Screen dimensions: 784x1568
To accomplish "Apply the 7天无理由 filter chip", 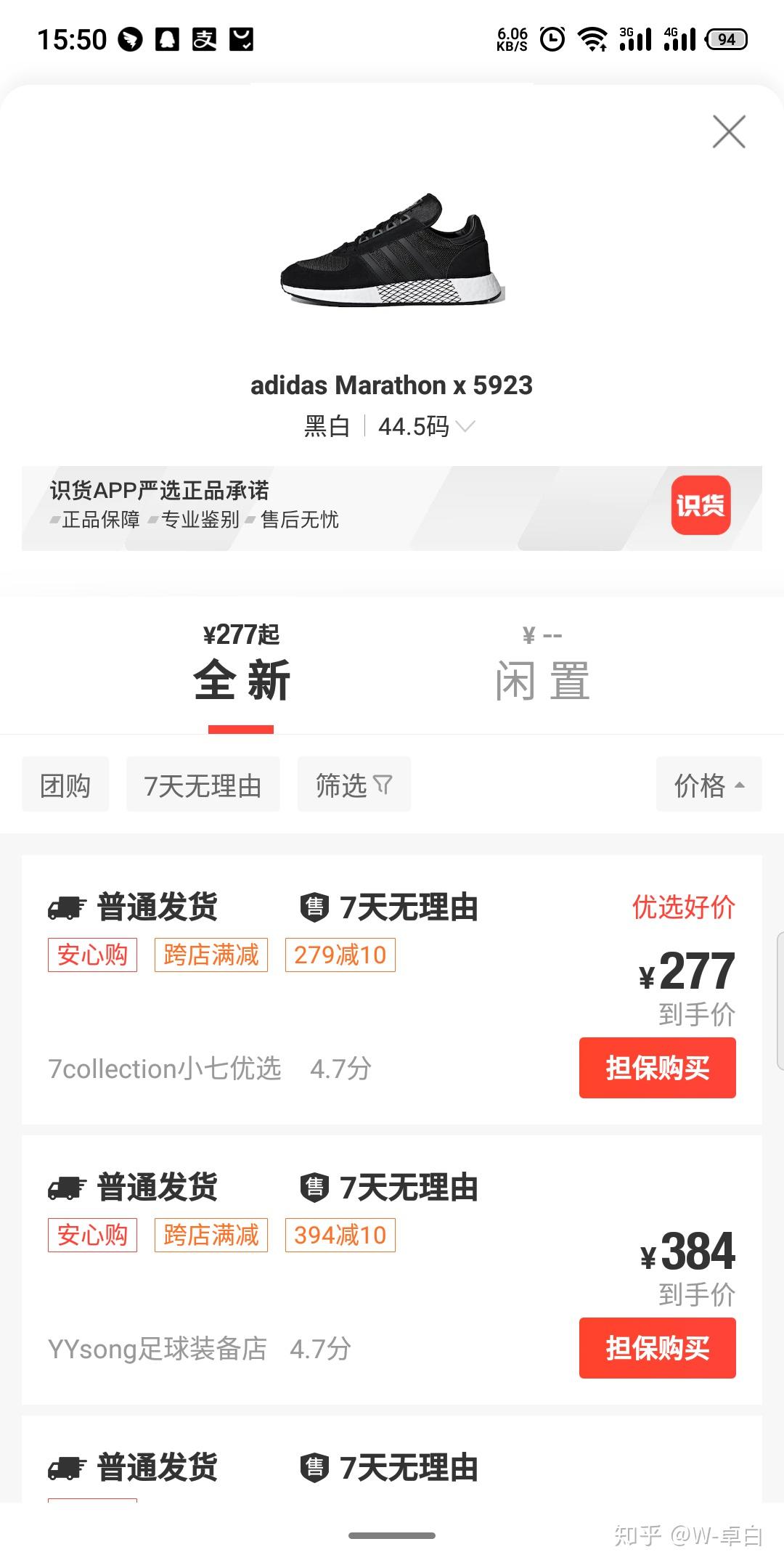I will click(203, 785).
